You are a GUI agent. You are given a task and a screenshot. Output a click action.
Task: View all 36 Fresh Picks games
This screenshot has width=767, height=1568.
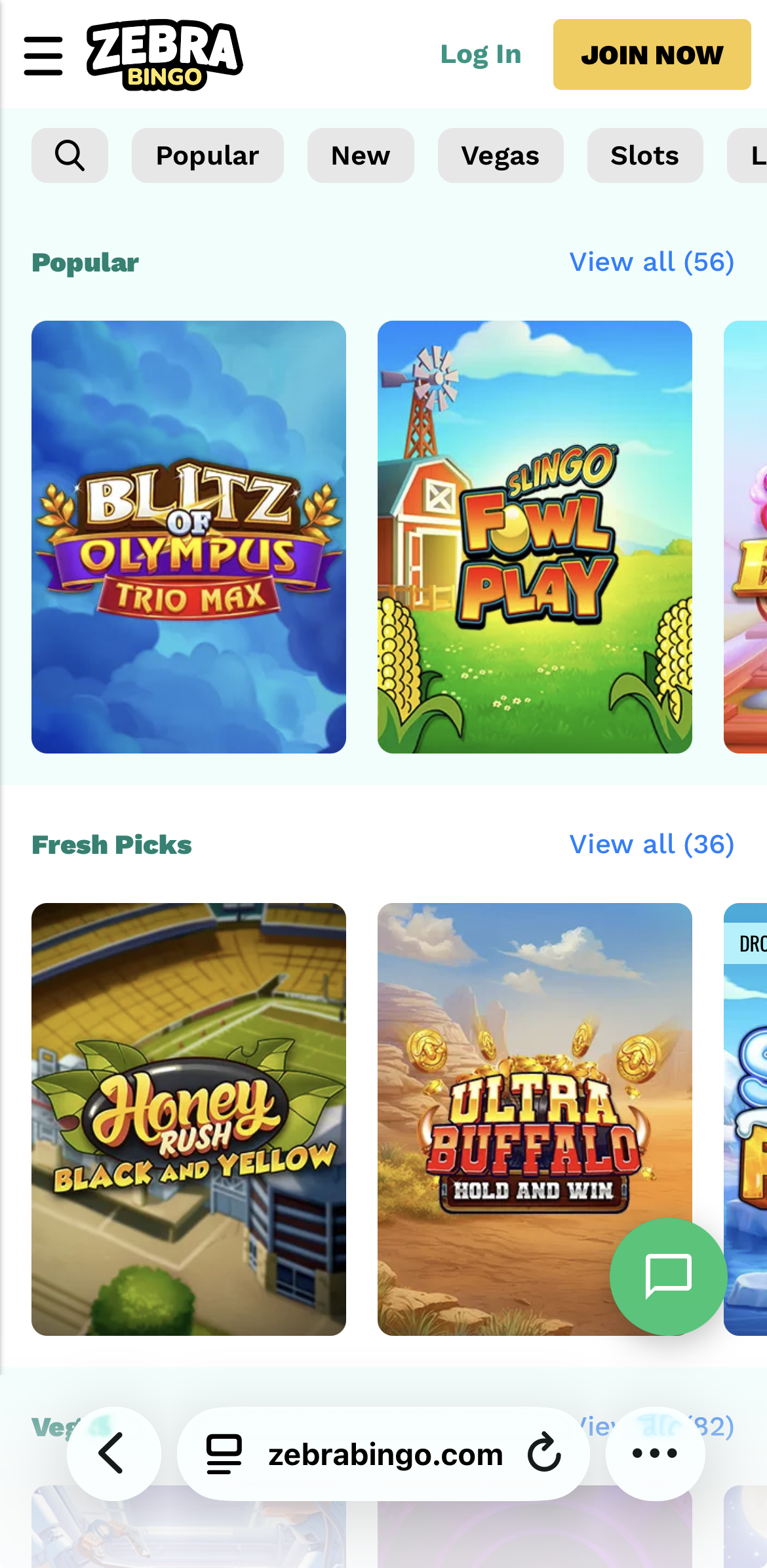(x=652, y=845)
